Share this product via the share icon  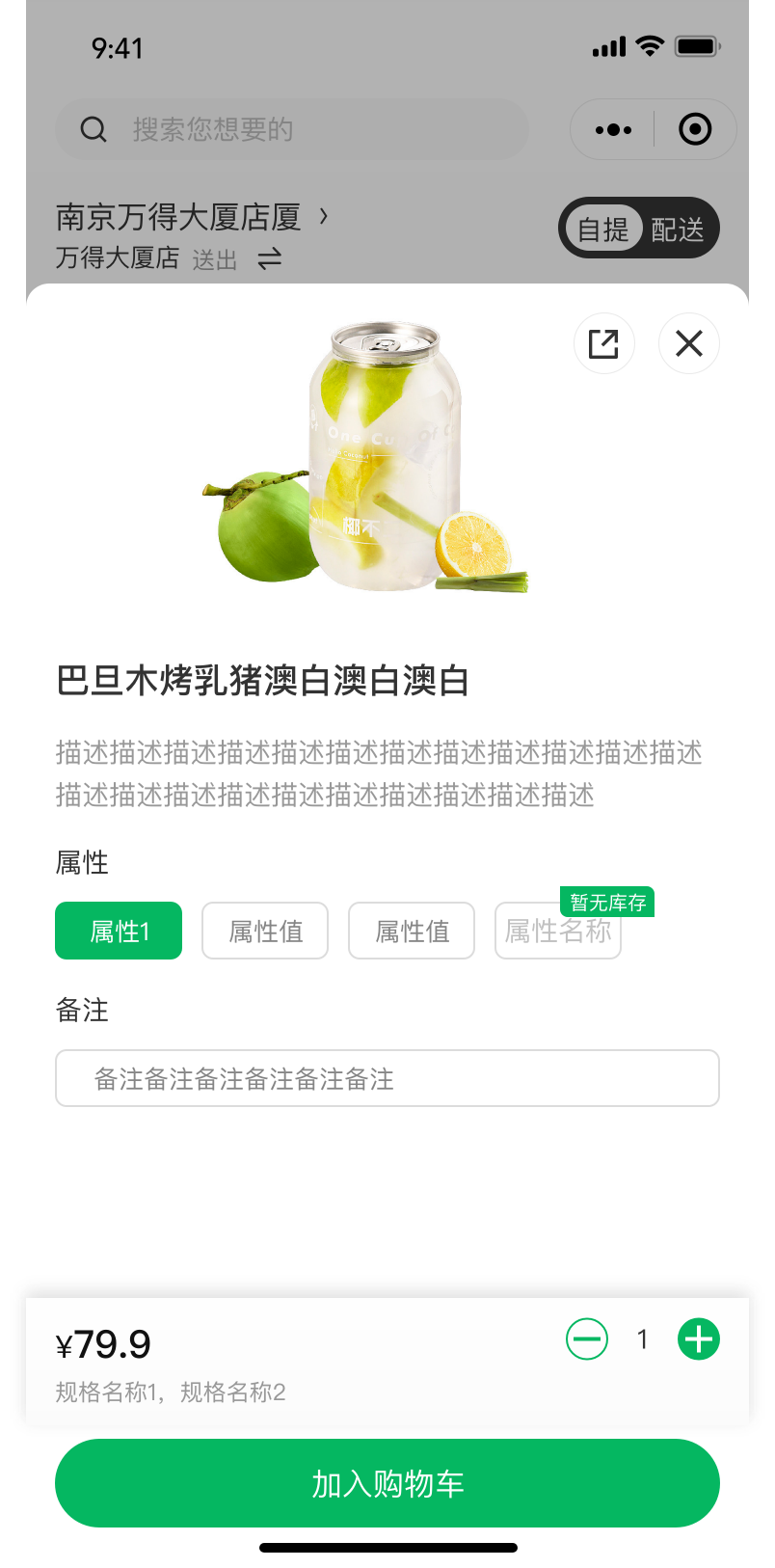coord(603,343)
